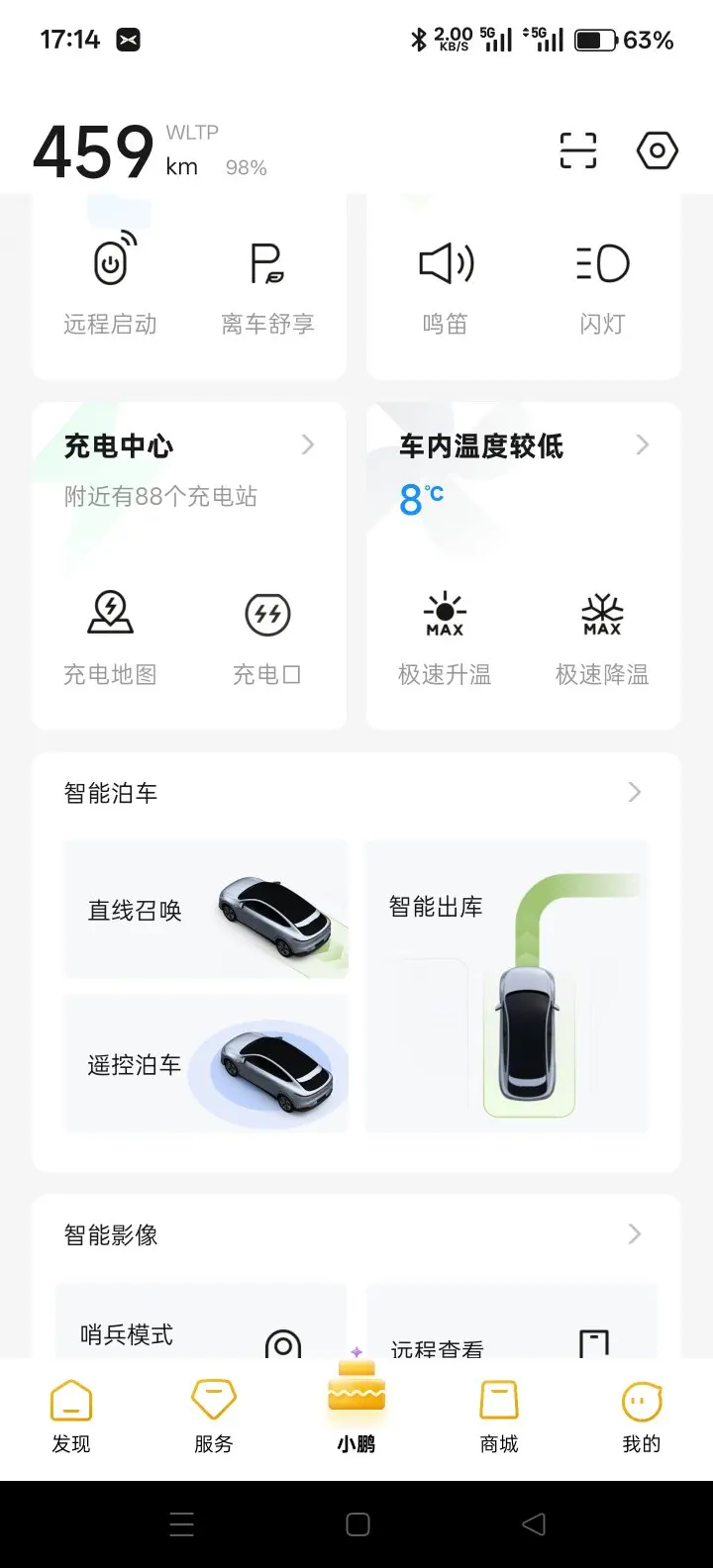Start 极速降温 rapid cooling
Image resolution: width=713 pixels, height=1568 pixels.
pos(602,634)
